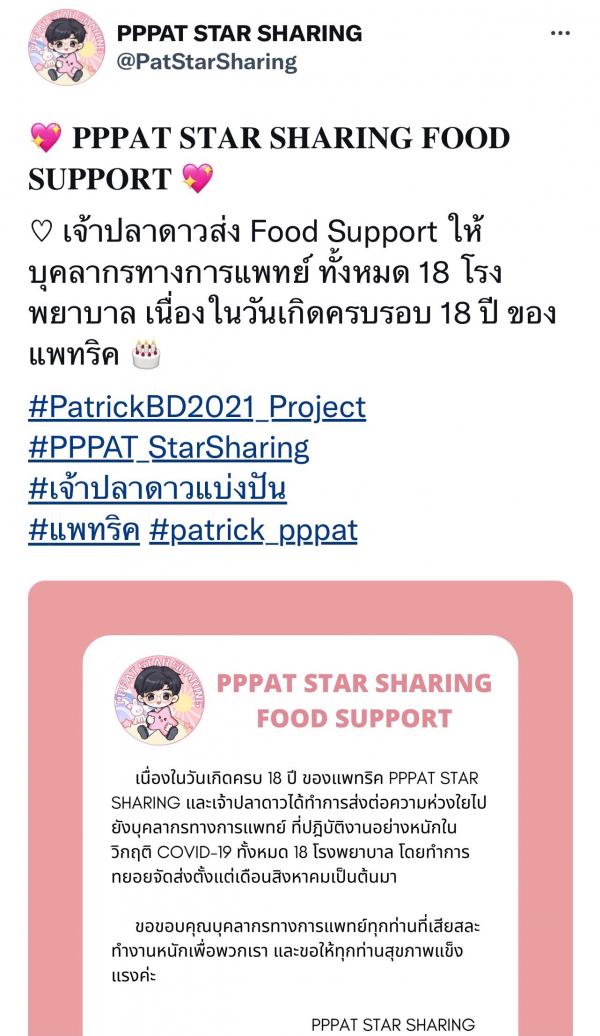Open hashtag #แพทริค
600x1036 pixels.
(84, 530)
